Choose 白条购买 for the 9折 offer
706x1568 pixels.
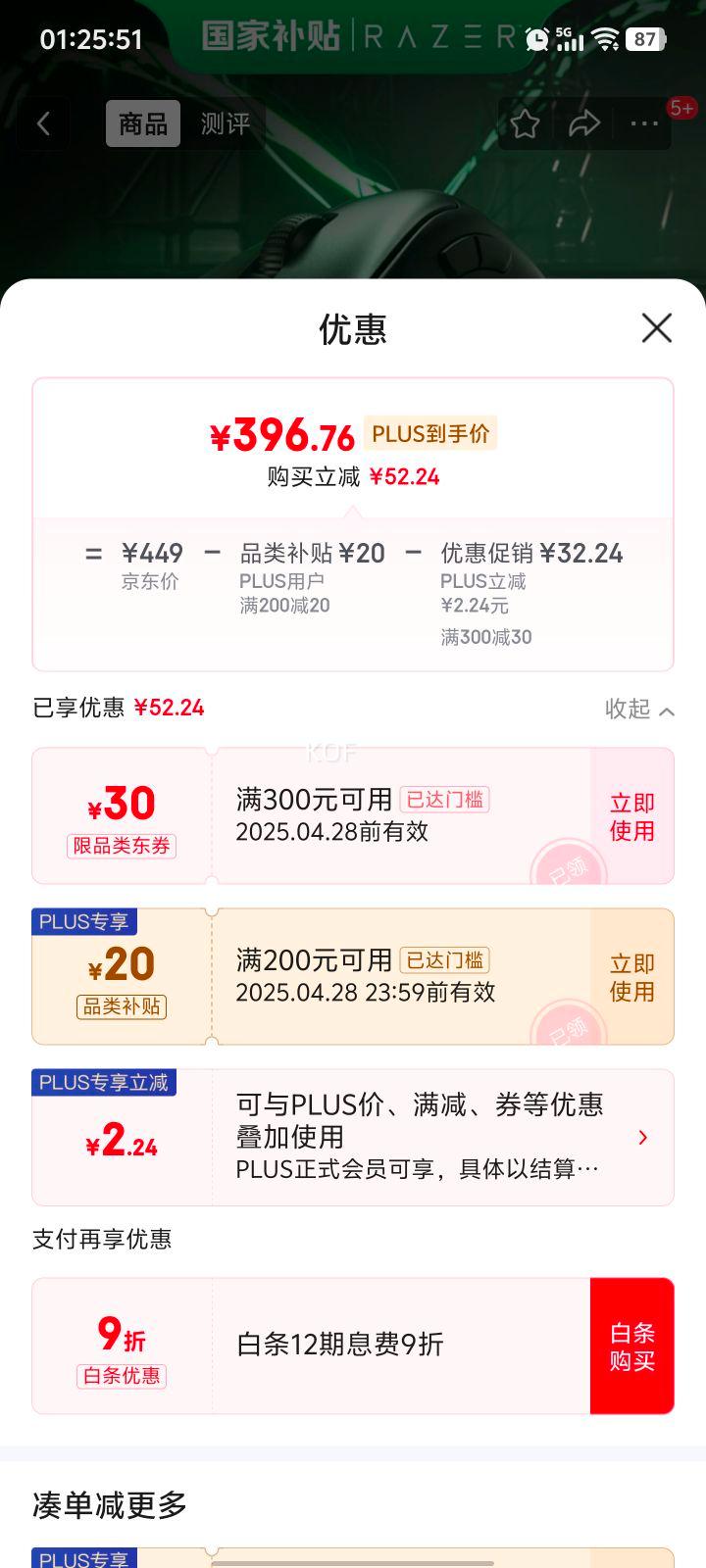click(x=632, y=1346)
